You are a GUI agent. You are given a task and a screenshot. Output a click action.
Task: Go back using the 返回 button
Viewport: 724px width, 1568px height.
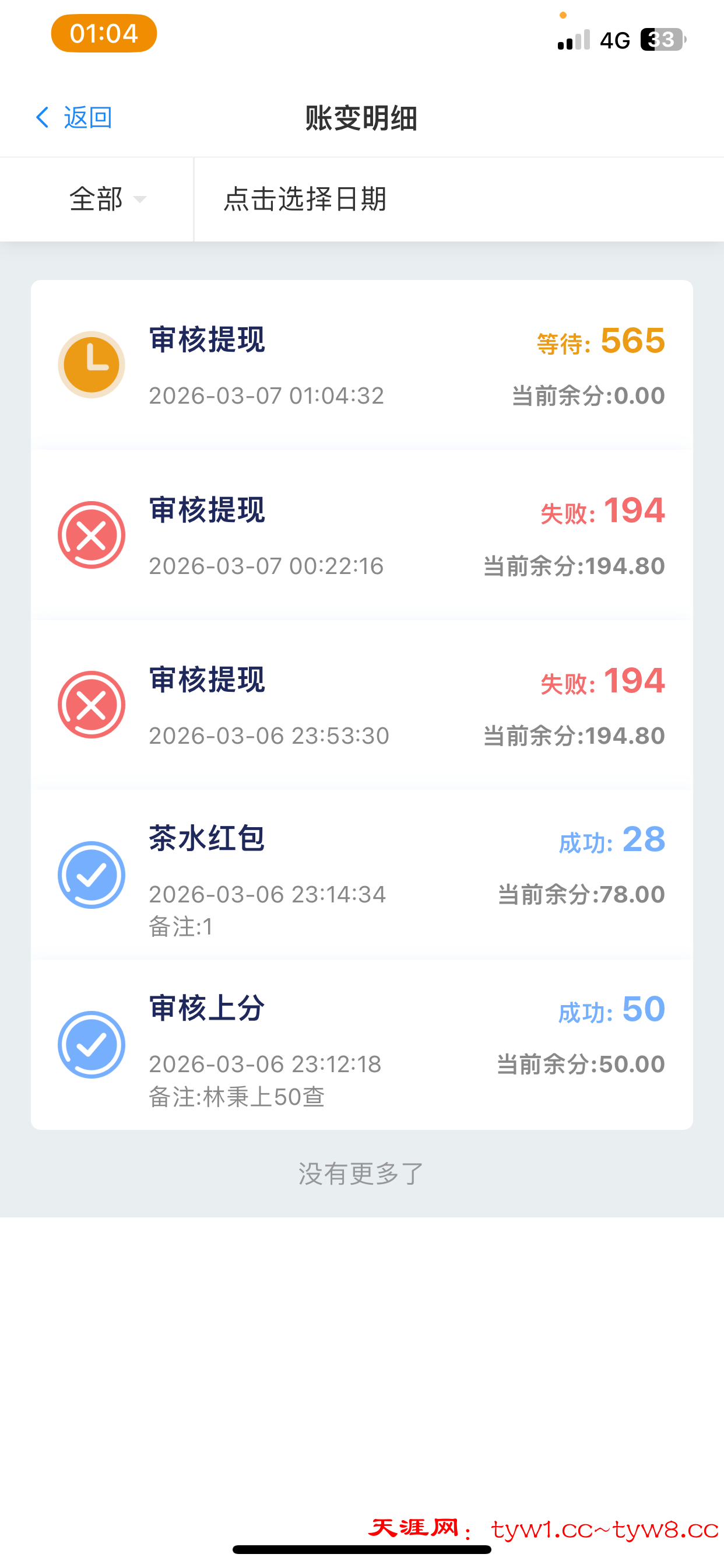pyautogui.click(x=75, y=117)
